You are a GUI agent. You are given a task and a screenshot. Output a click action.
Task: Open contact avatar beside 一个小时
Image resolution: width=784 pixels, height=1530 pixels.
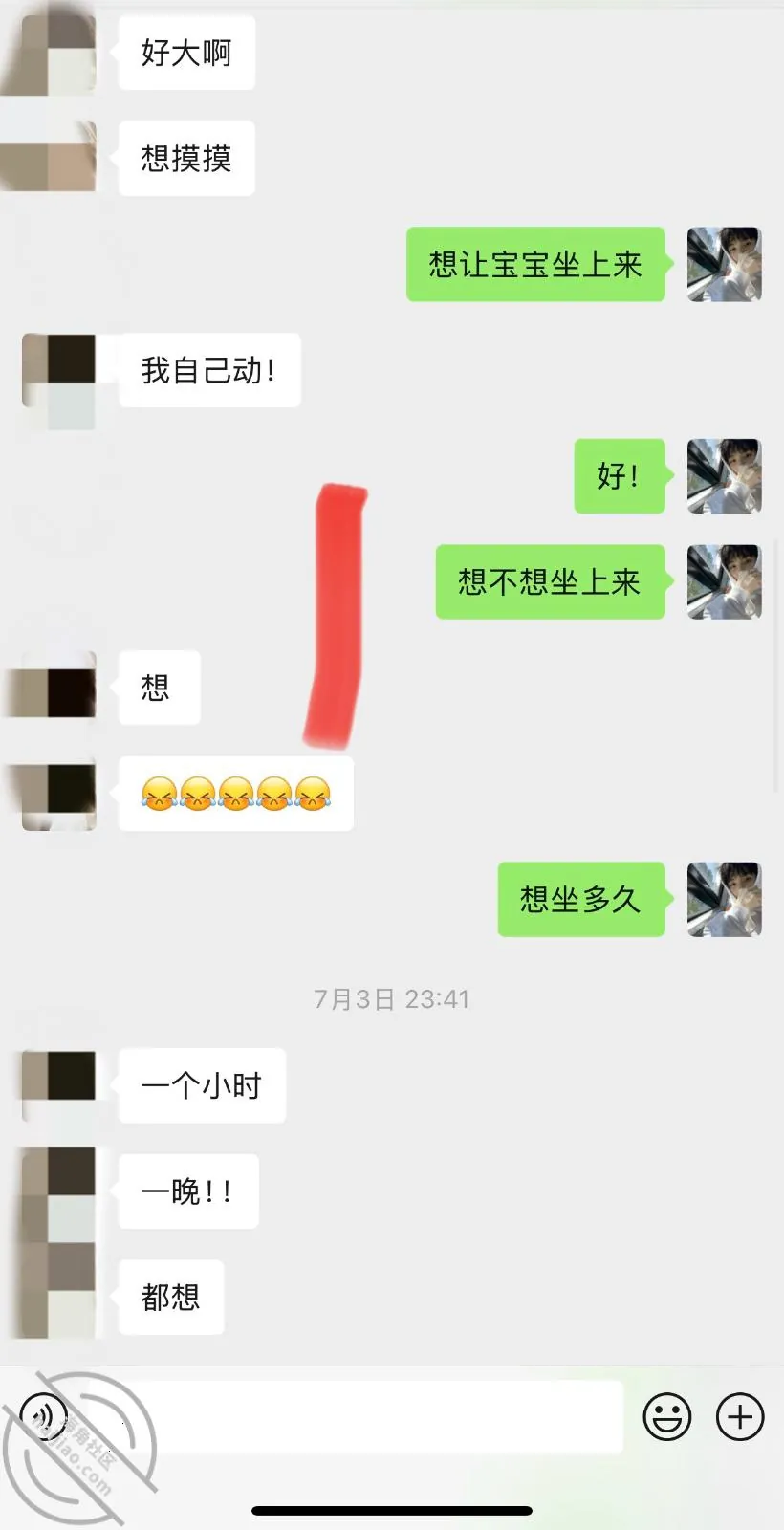(58, 1084)
